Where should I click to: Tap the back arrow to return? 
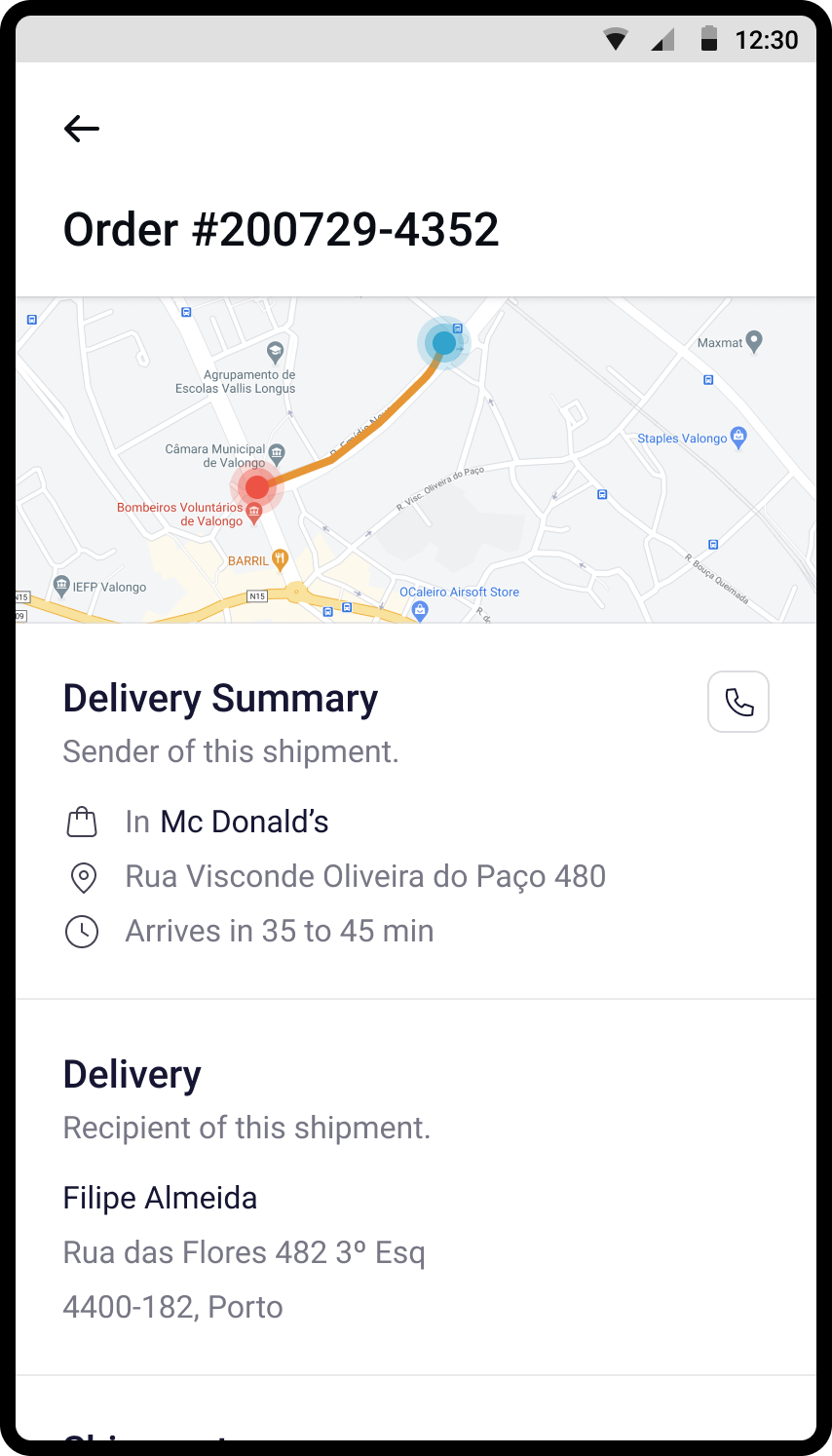[x=81, y=128]
